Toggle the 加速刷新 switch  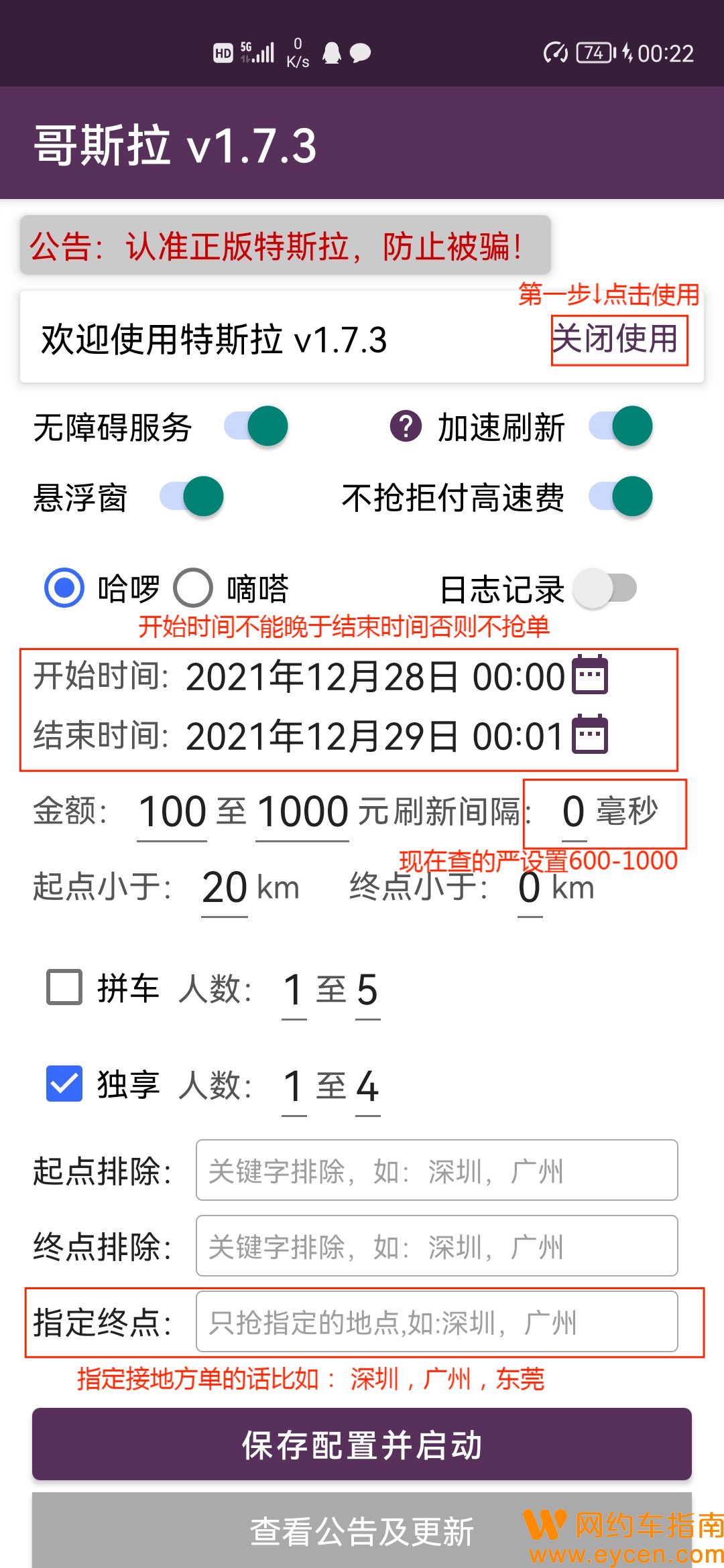point(620,426)
